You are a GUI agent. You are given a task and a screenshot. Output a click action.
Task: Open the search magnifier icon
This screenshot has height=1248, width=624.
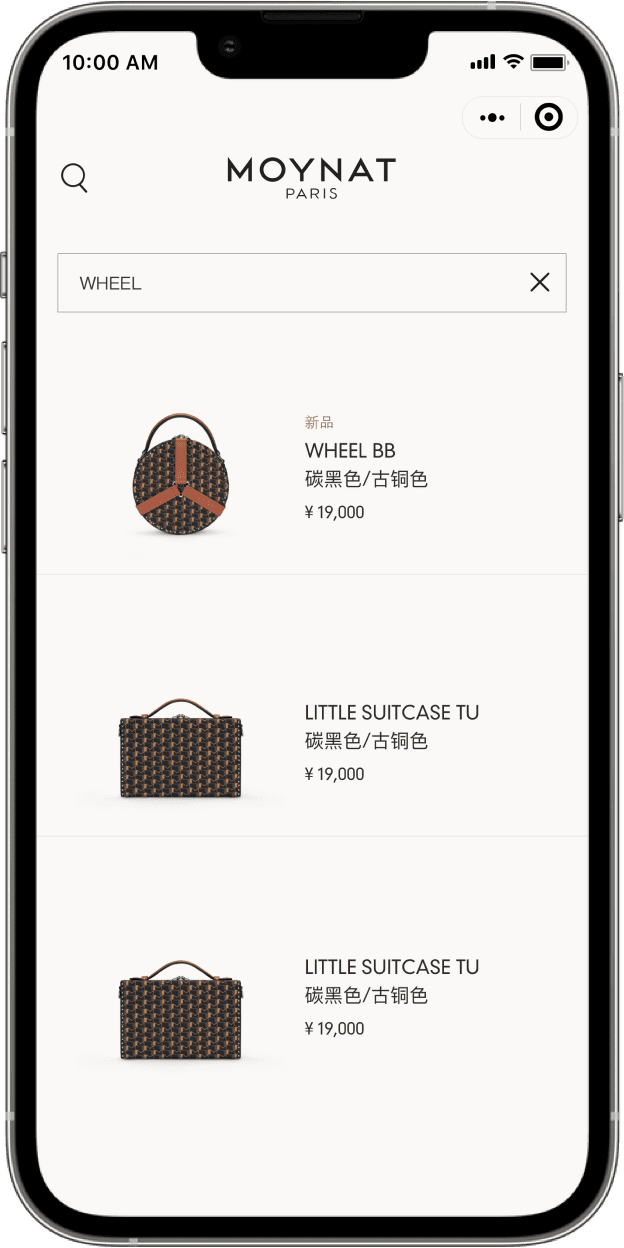pyautogui.click(x=75, y=179)
